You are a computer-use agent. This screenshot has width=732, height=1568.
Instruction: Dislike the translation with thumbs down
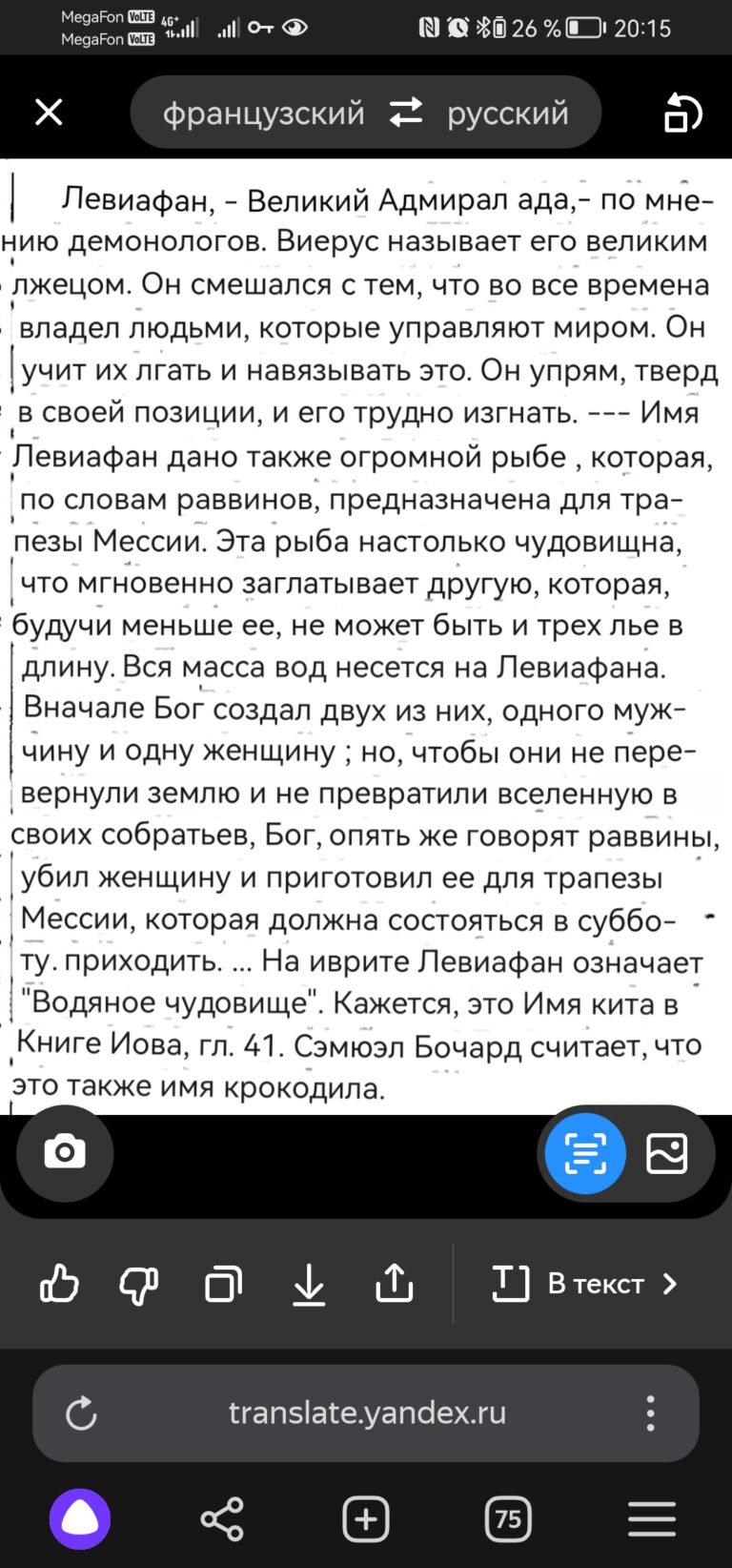[139, 1285]
